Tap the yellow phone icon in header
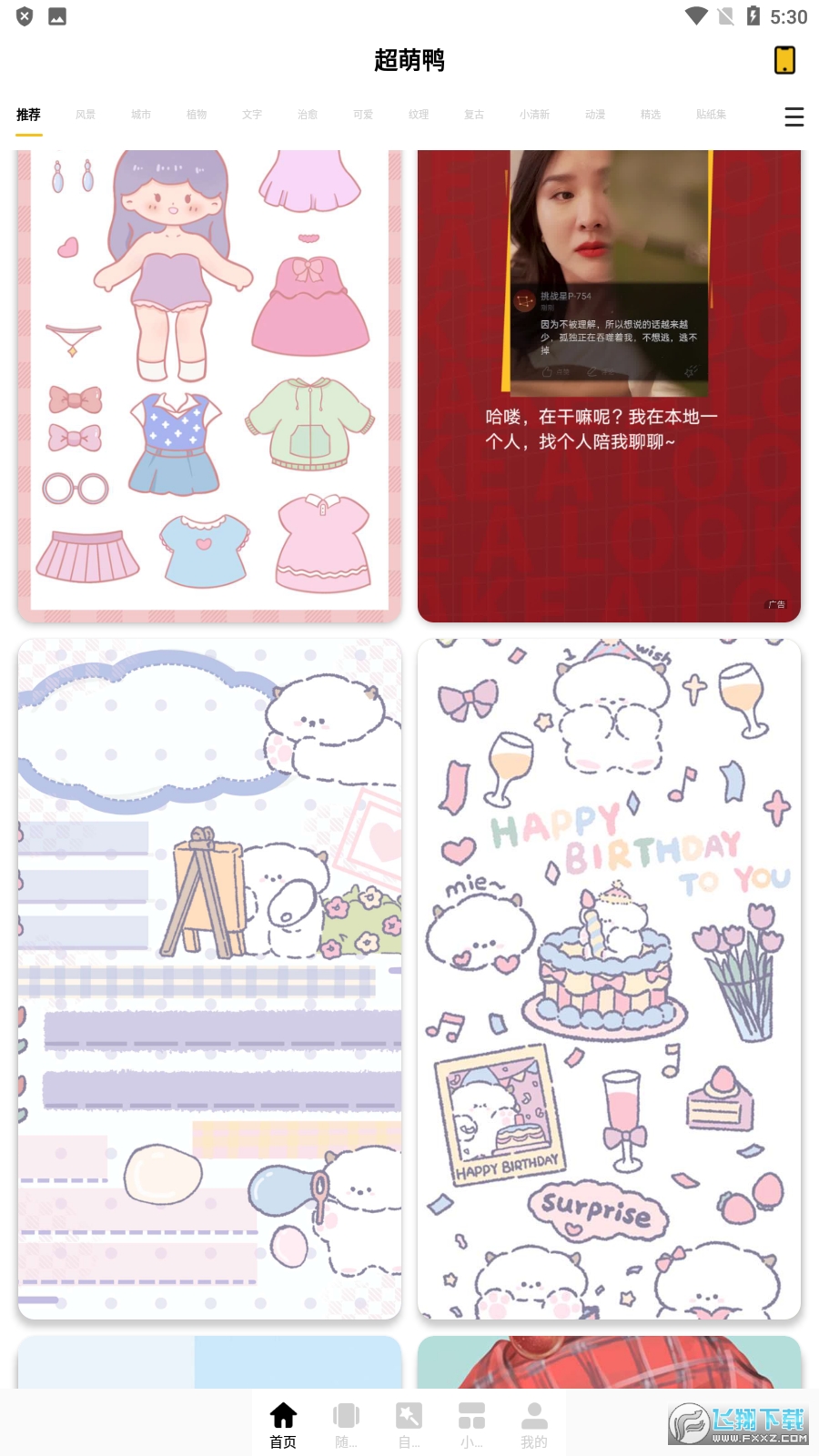The height and width of the screenshot is (1456, 819). coord(784,60)
